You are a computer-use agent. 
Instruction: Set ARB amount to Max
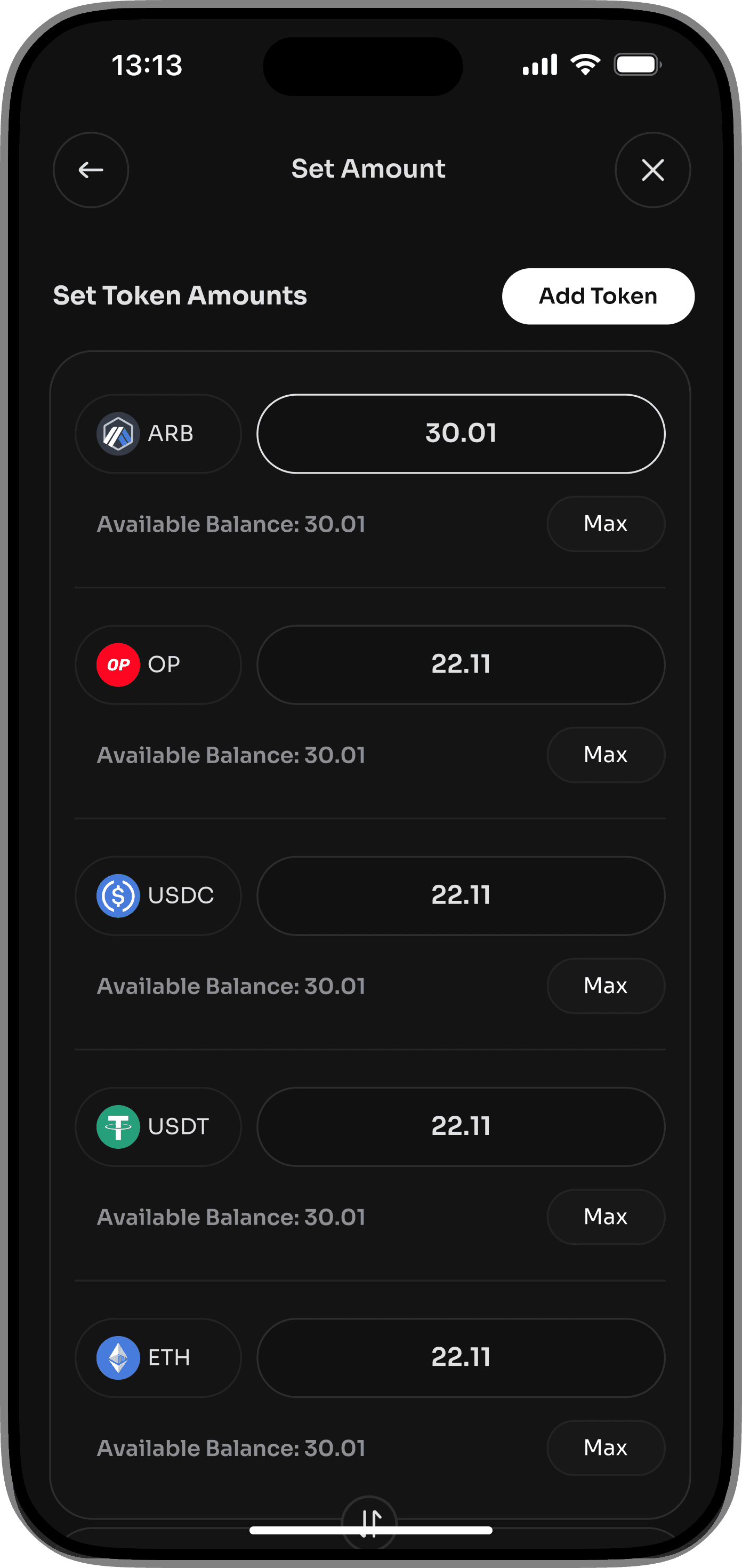click(605, 524)
